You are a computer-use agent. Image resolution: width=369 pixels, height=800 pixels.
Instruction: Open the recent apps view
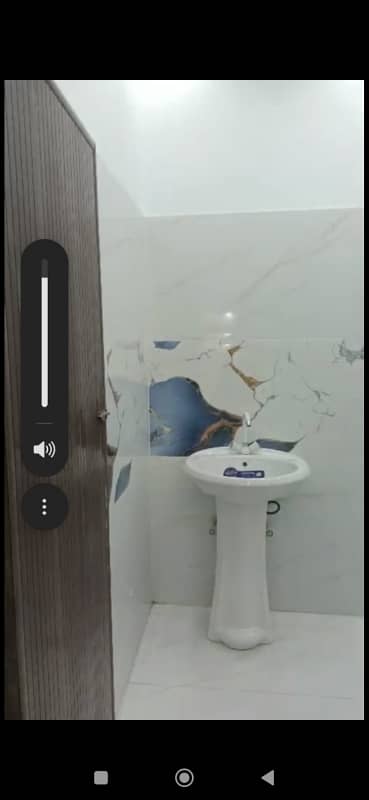pos(101,778)
